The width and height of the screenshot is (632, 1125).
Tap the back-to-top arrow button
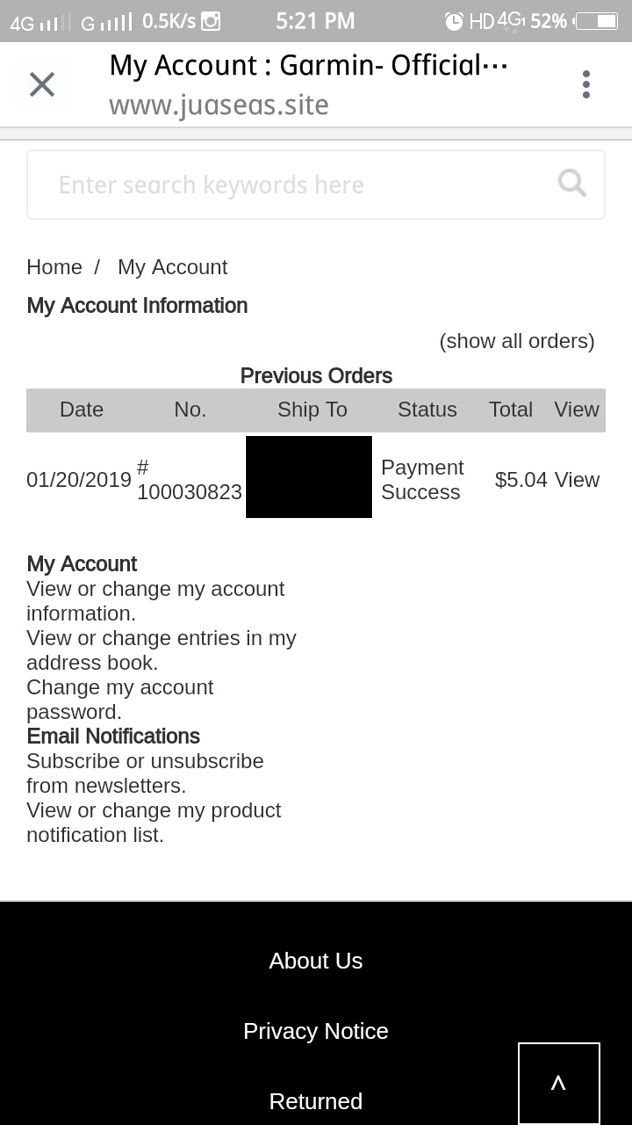coord(559,1083)
